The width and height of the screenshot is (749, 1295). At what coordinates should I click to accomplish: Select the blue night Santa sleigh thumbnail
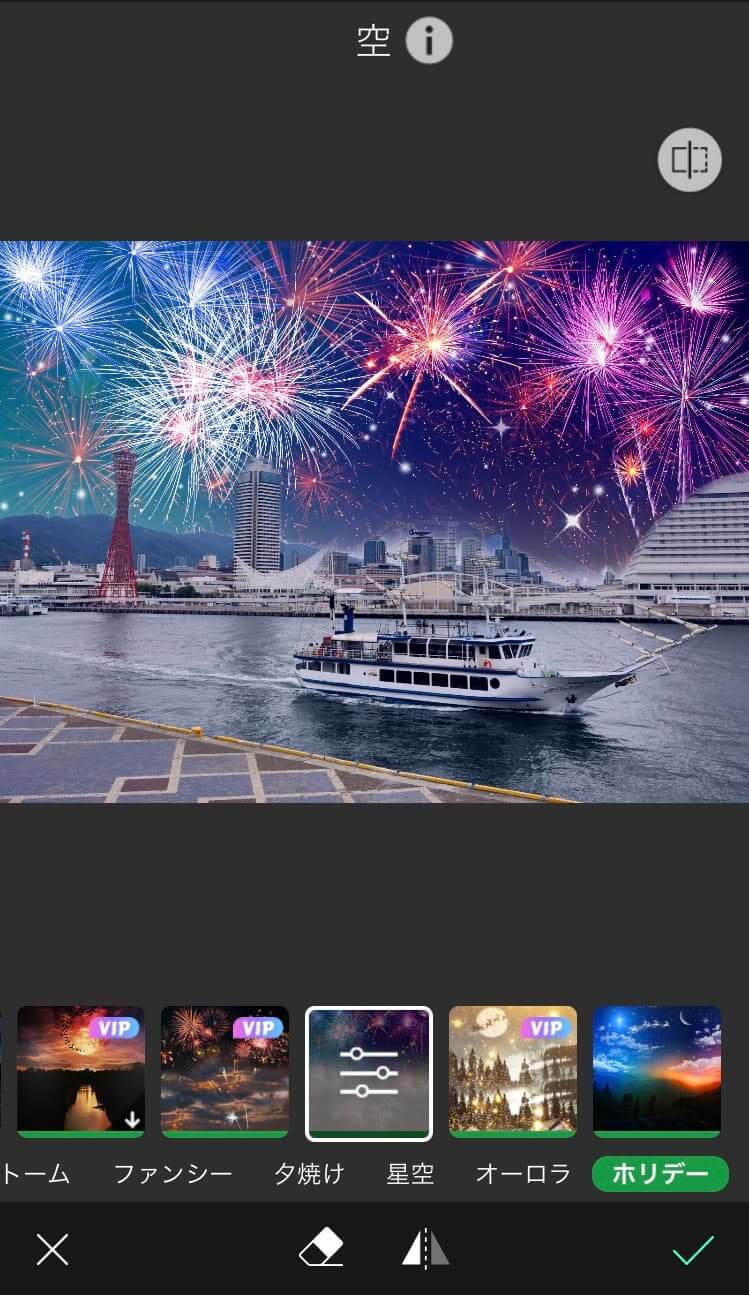[657, 1071]
